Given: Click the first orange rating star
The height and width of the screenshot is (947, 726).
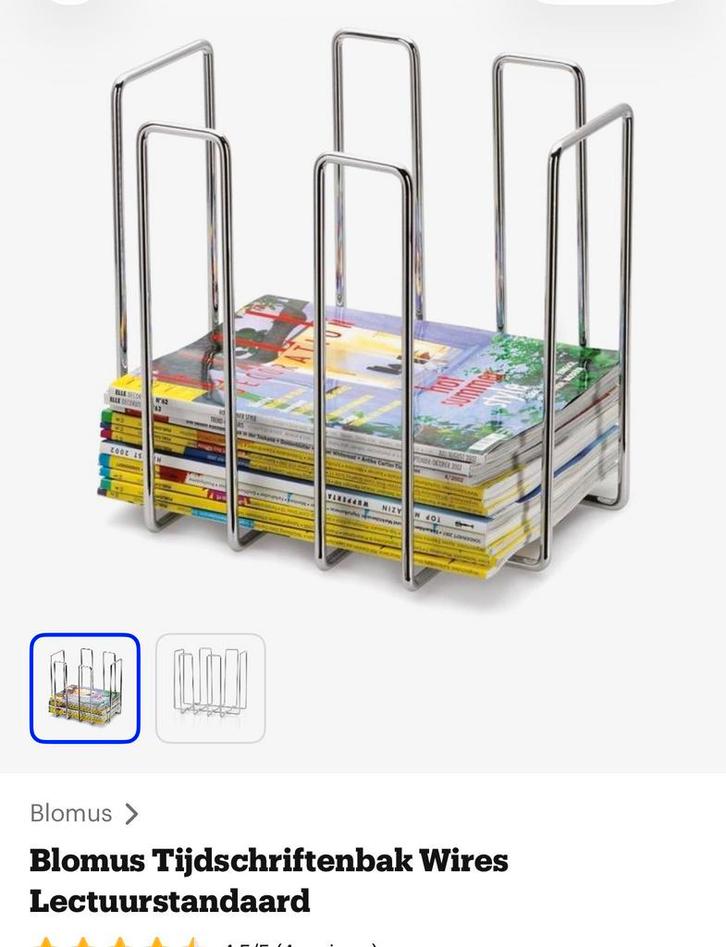Looking at the screenshot, I should (45, 941).
